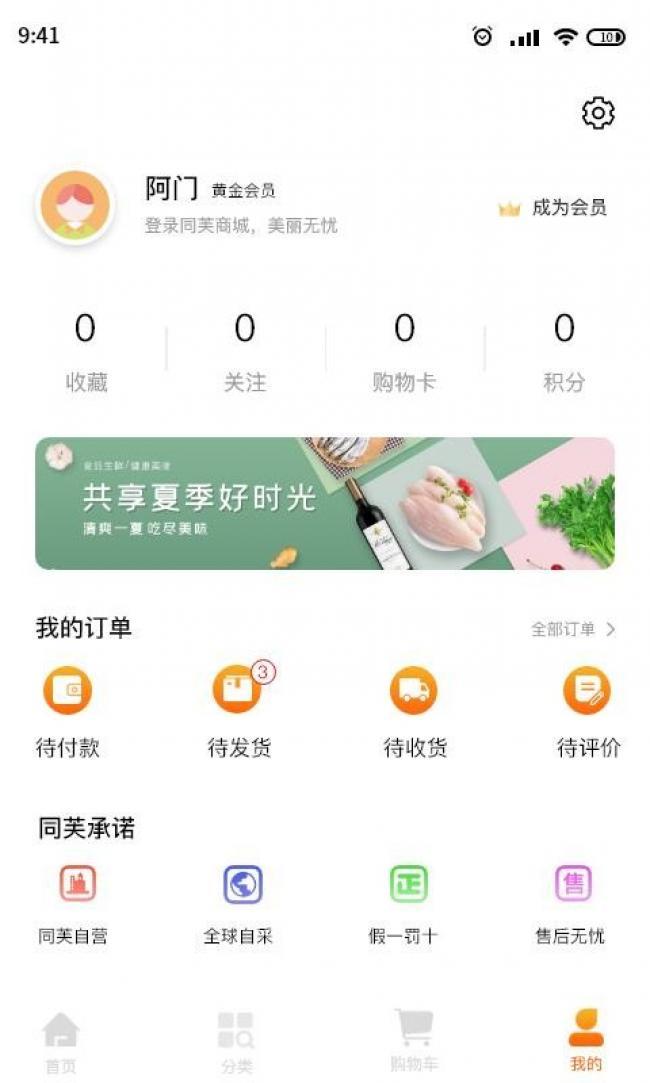
Task: Switch to the 分类 category tab
Action: pyautogui.click(x=236, y=1042)
